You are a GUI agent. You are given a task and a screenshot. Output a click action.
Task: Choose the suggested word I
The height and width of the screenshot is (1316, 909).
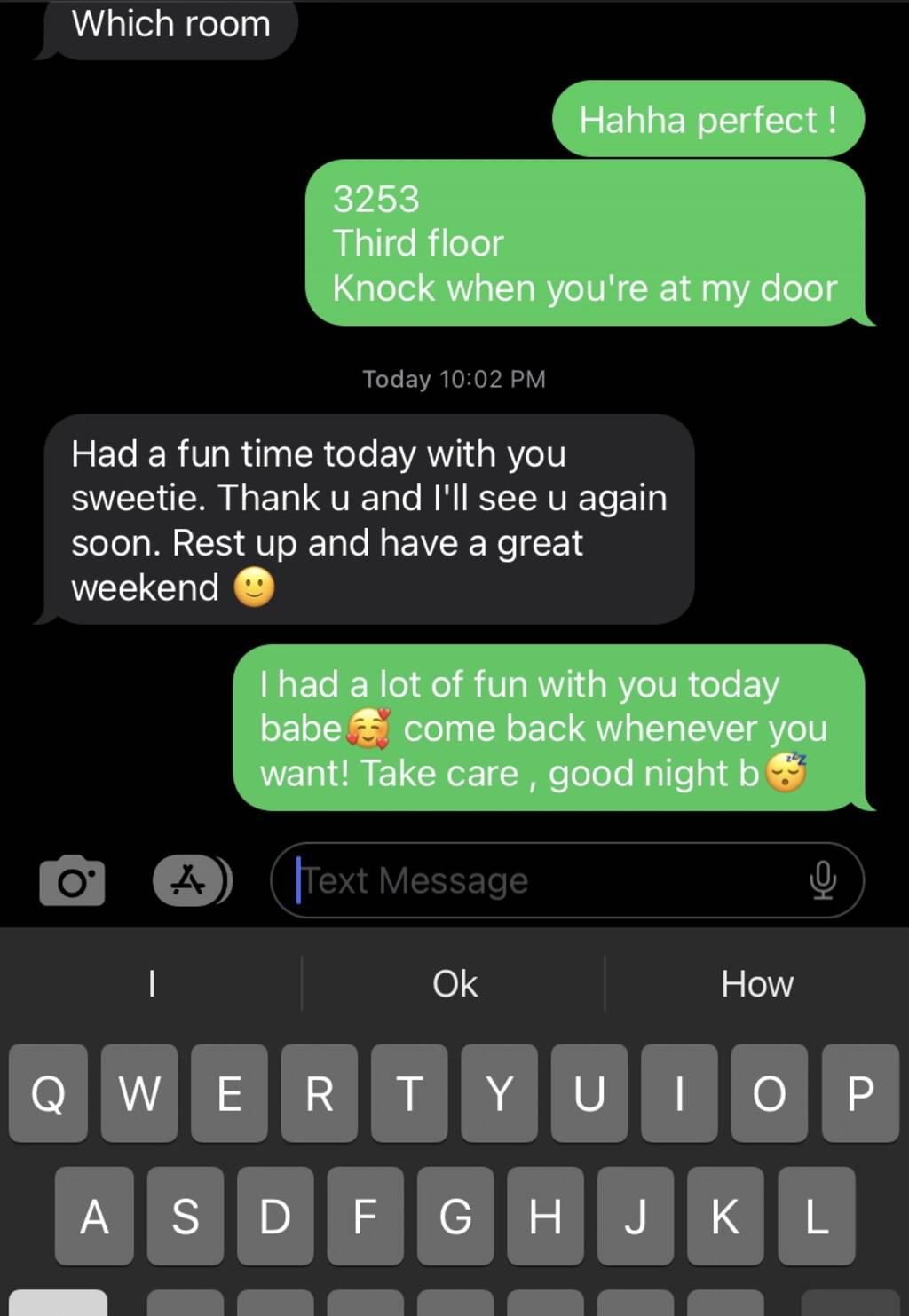pyautogui.click(x=152, y=983)
